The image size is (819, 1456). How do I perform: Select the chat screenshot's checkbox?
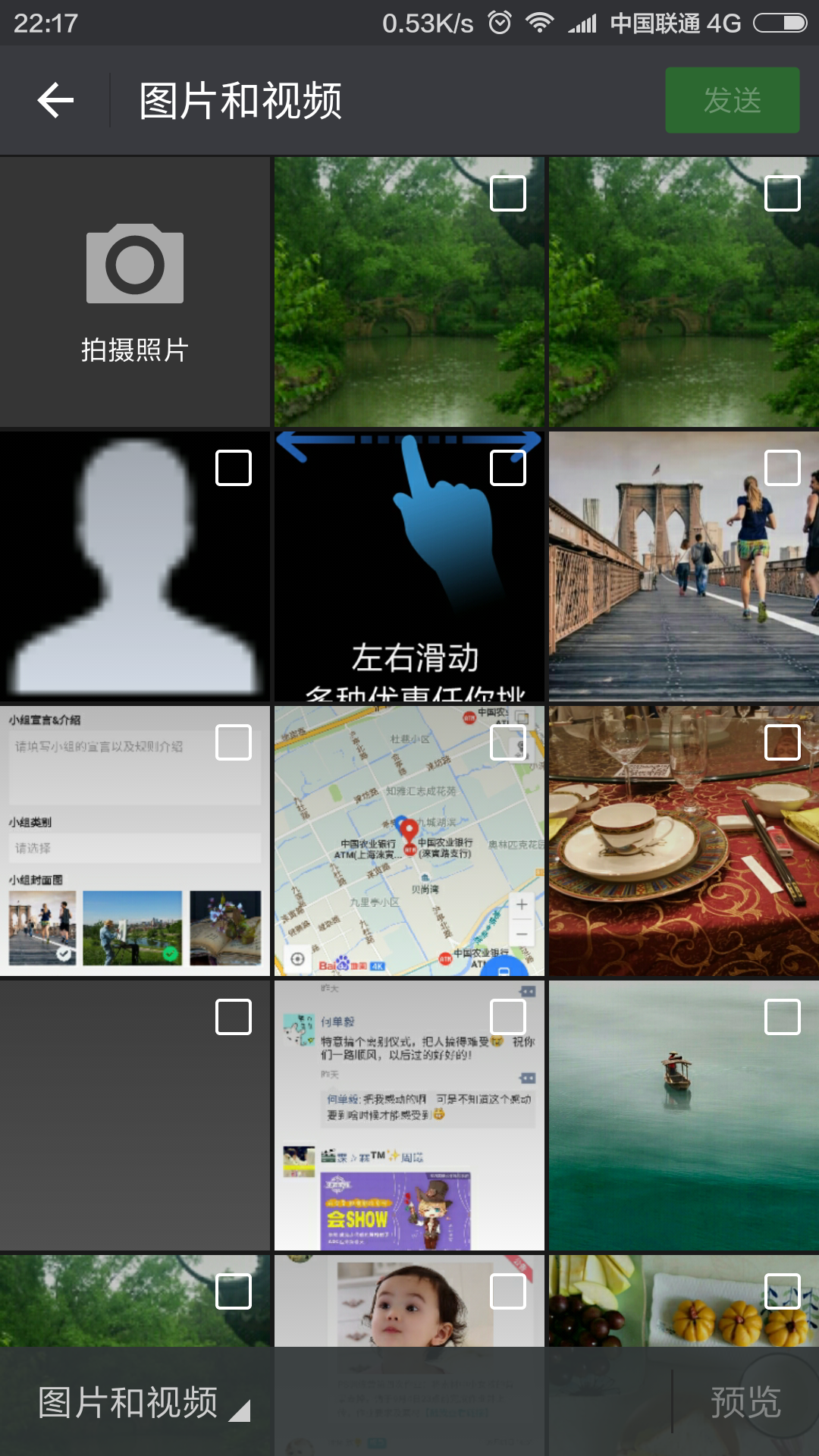tap(507, 1017)
